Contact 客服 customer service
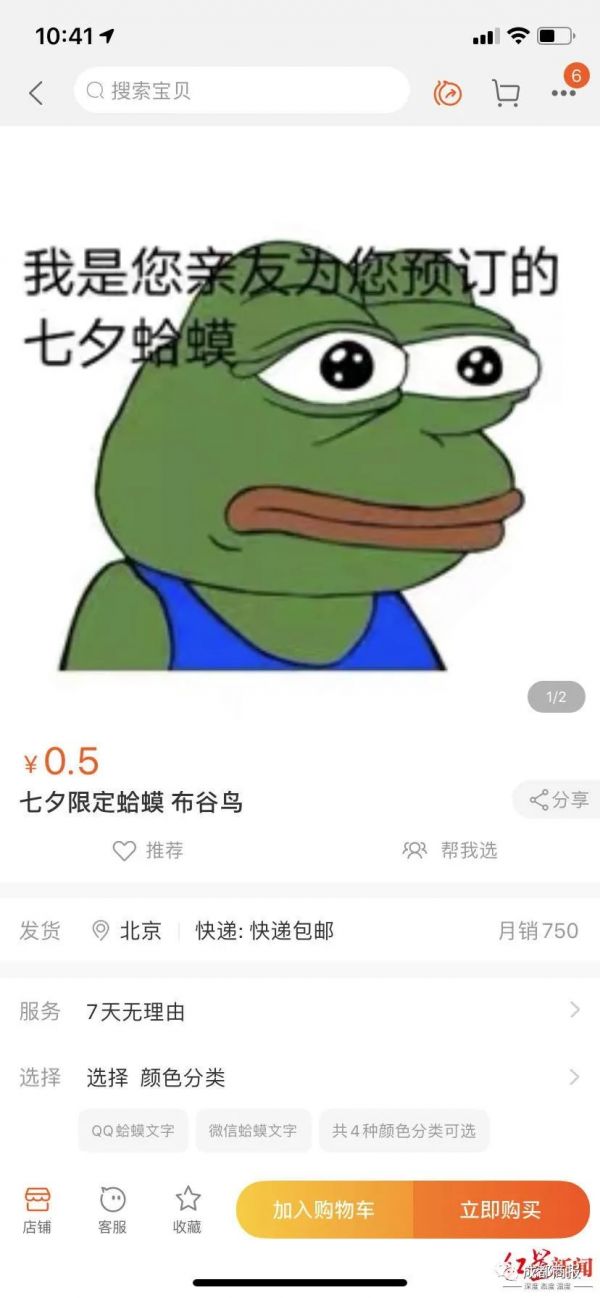The width and height of the screenshot is (600, 1298). tap(112, 1210)
